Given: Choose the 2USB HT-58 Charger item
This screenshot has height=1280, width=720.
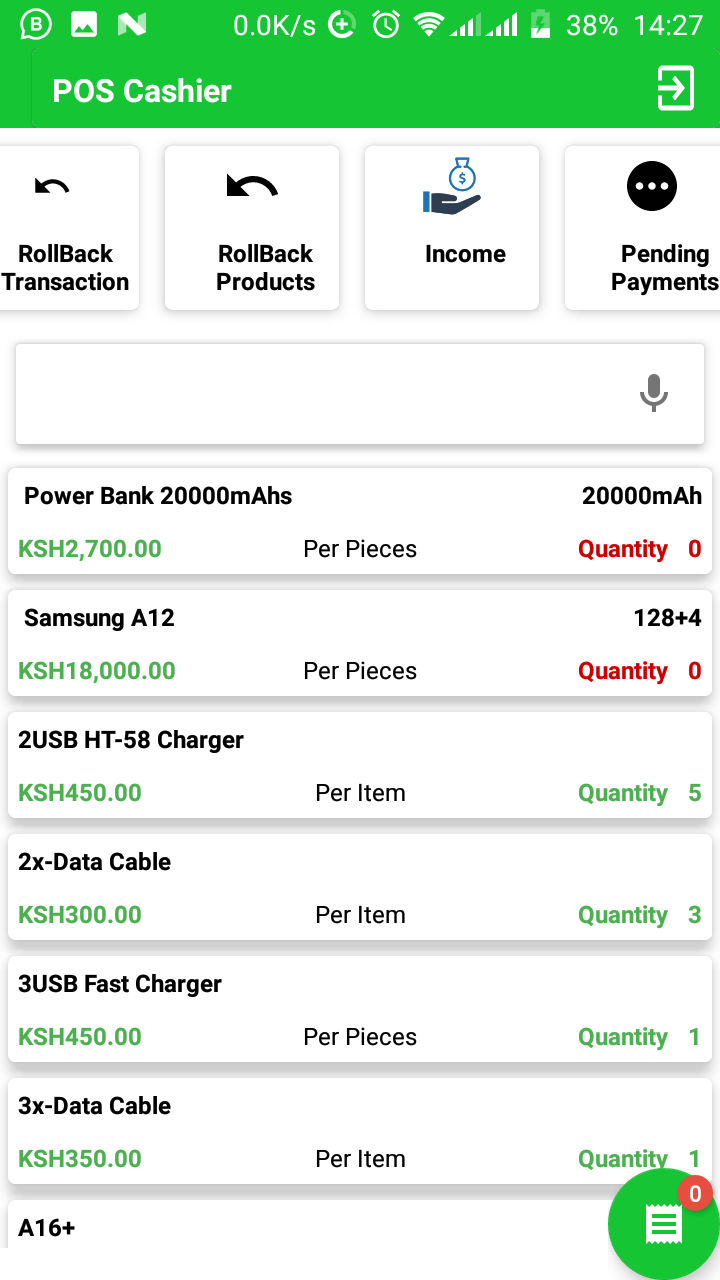Looking at the screenshot, I should click(x=360, y=765).
